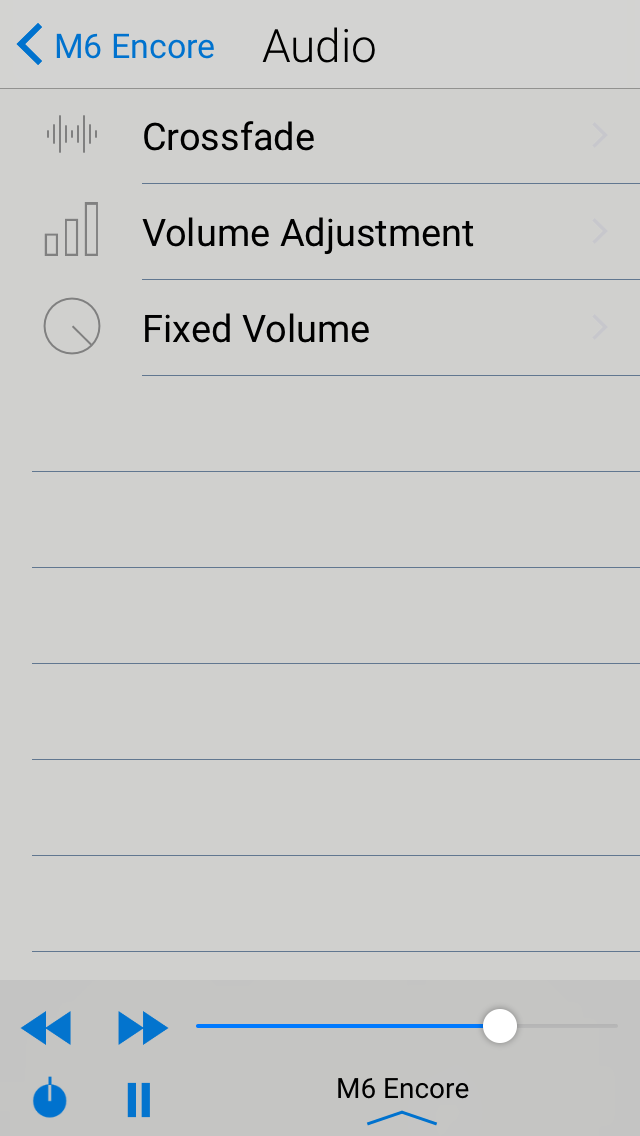The width and height of the screenshot is (640, 1136).
Task: Toggle the power button
Action: (x=50, y=1099)
